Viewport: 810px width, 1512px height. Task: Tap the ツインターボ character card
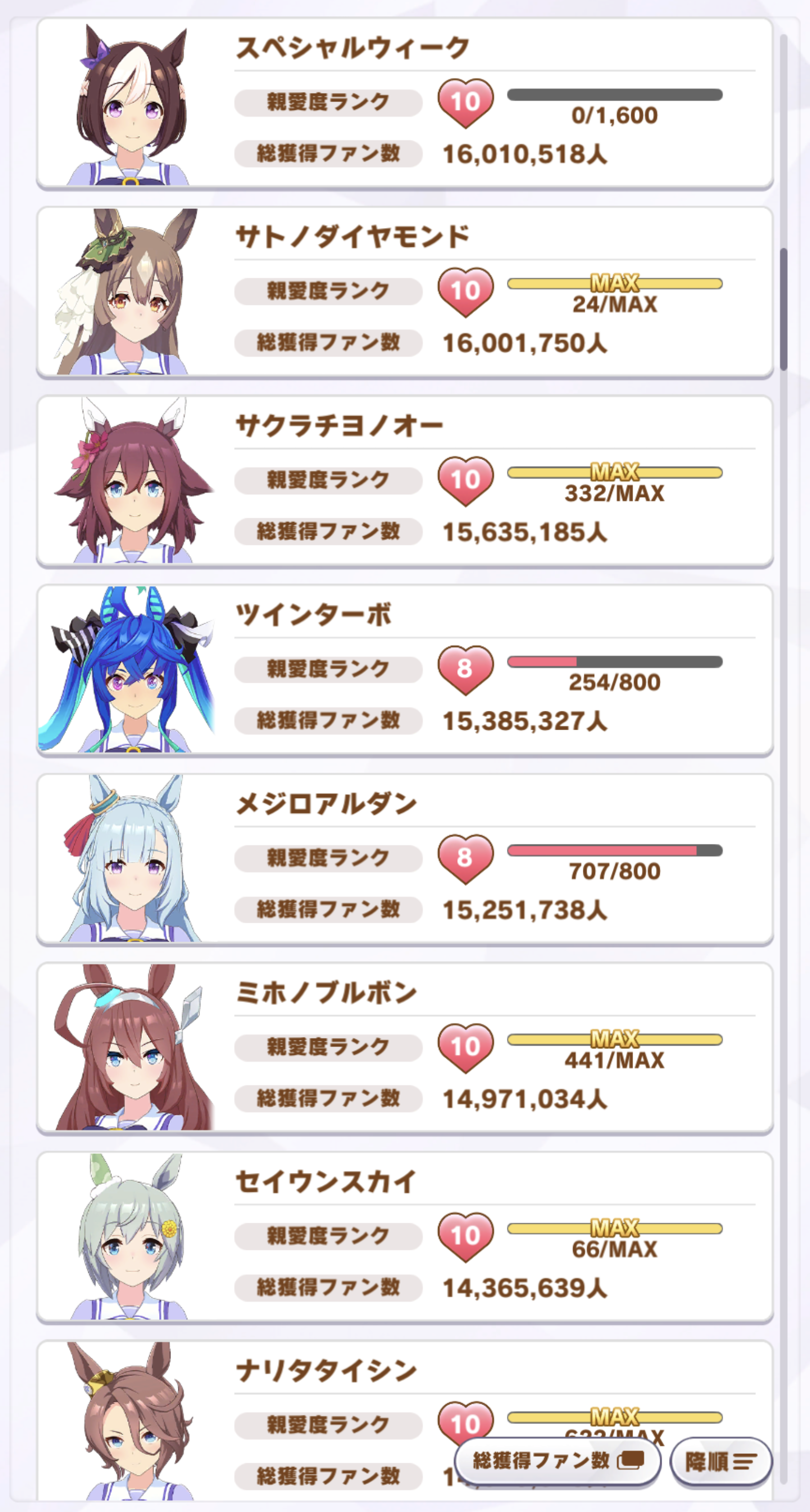405,671
